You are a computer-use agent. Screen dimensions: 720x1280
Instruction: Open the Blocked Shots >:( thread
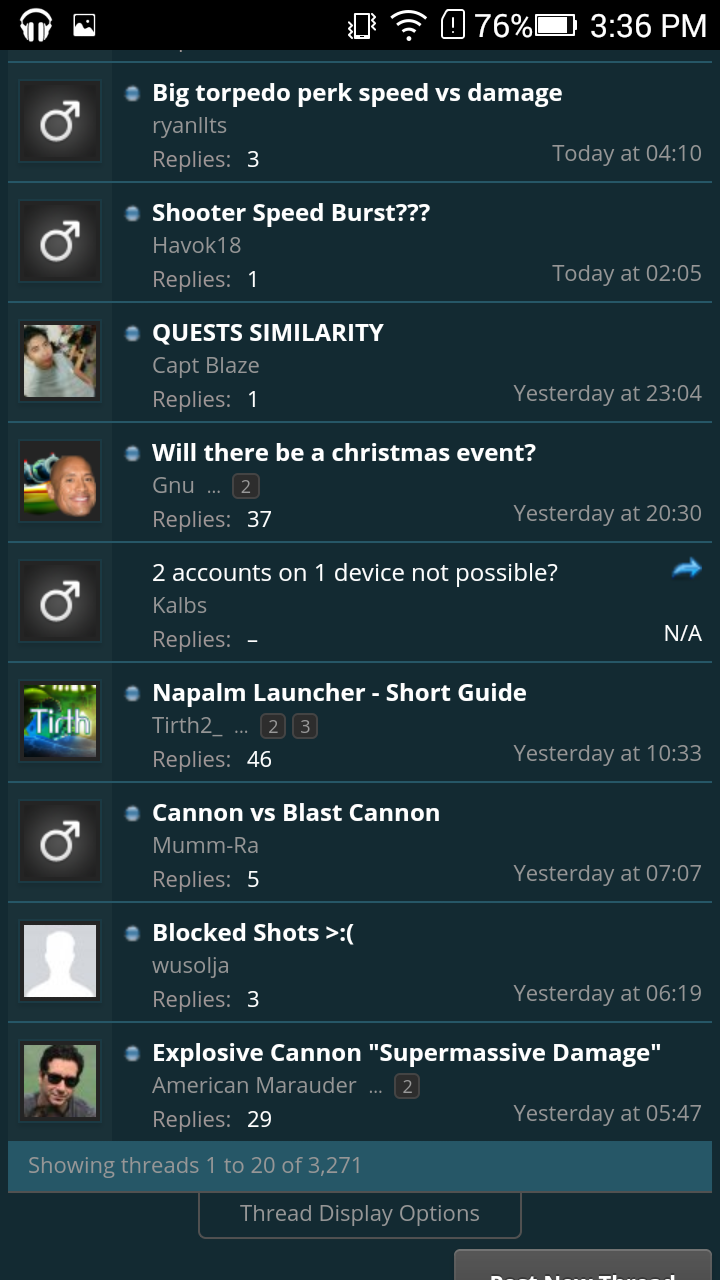pos(253,933)
